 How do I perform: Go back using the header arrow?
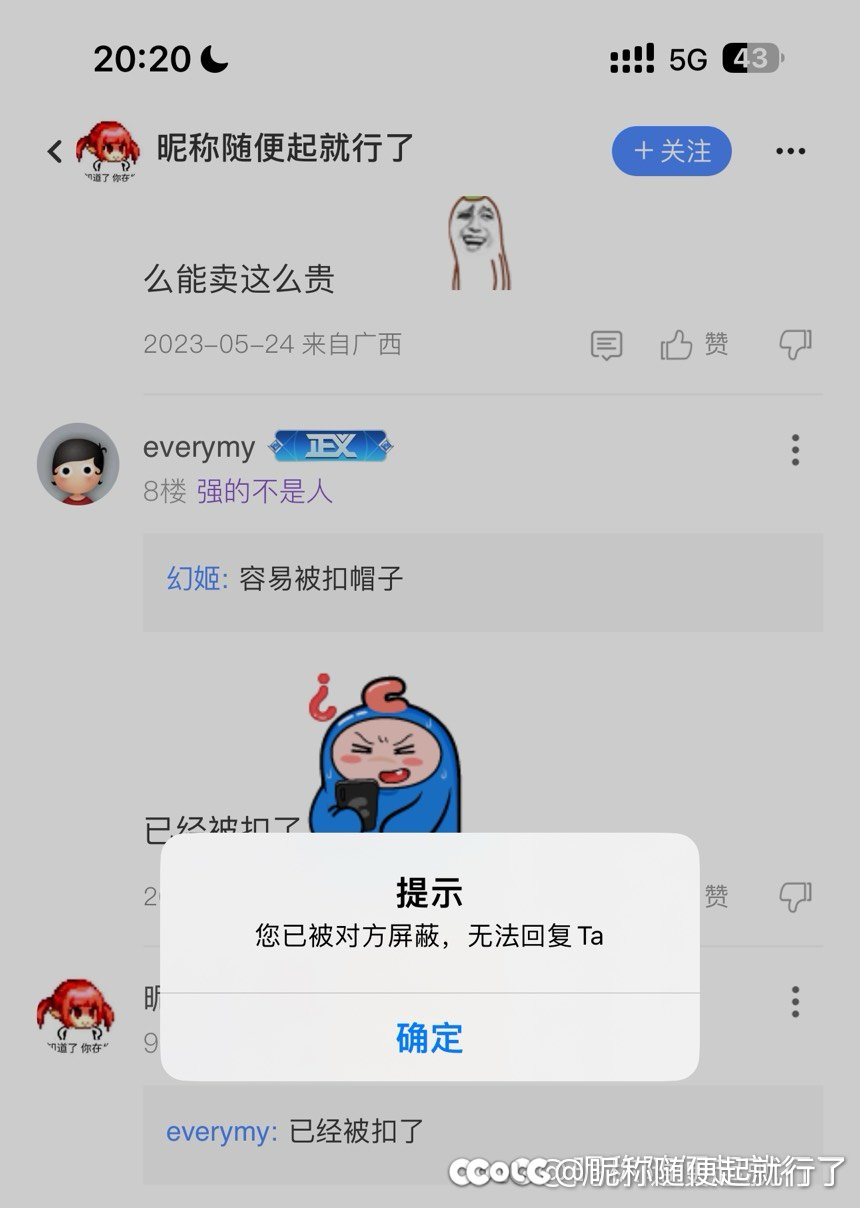(x=55, y=151)
